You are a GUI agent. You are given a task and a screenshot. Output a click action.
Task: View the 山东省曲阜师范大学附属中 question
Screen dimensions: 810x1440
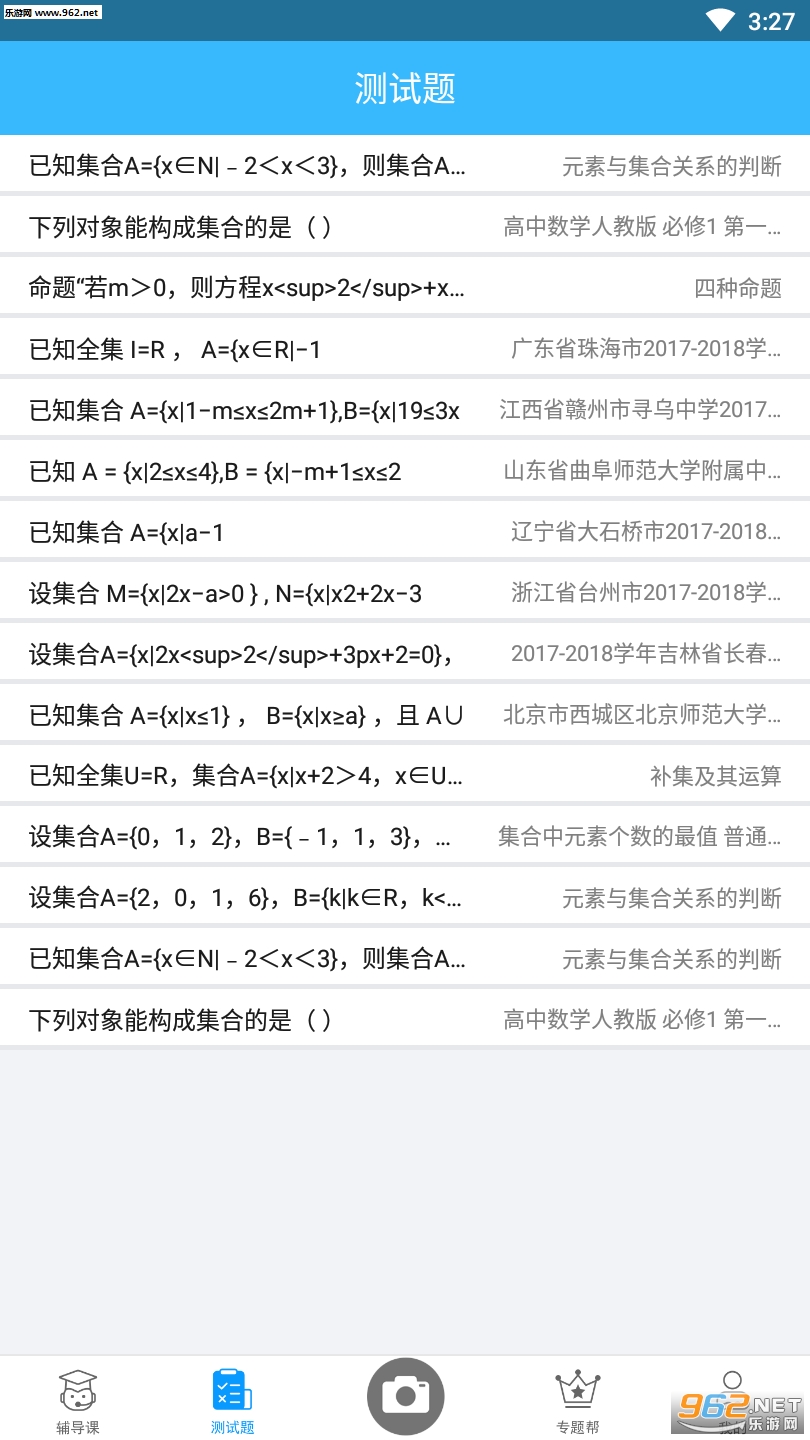(x=405, y=471)
